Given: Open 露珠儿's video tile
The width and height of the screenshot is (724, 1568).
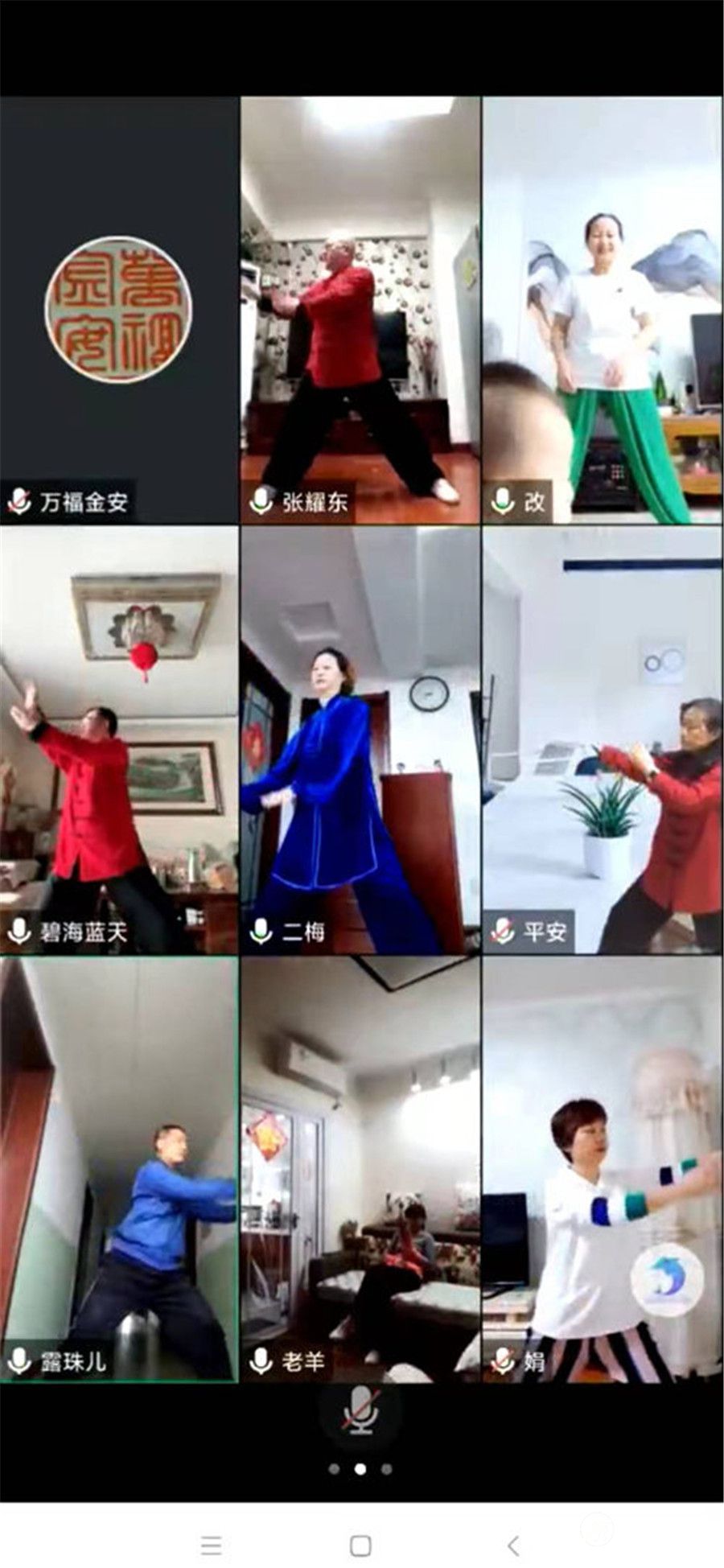Looking at the screenshot, I should [119, 1169].
